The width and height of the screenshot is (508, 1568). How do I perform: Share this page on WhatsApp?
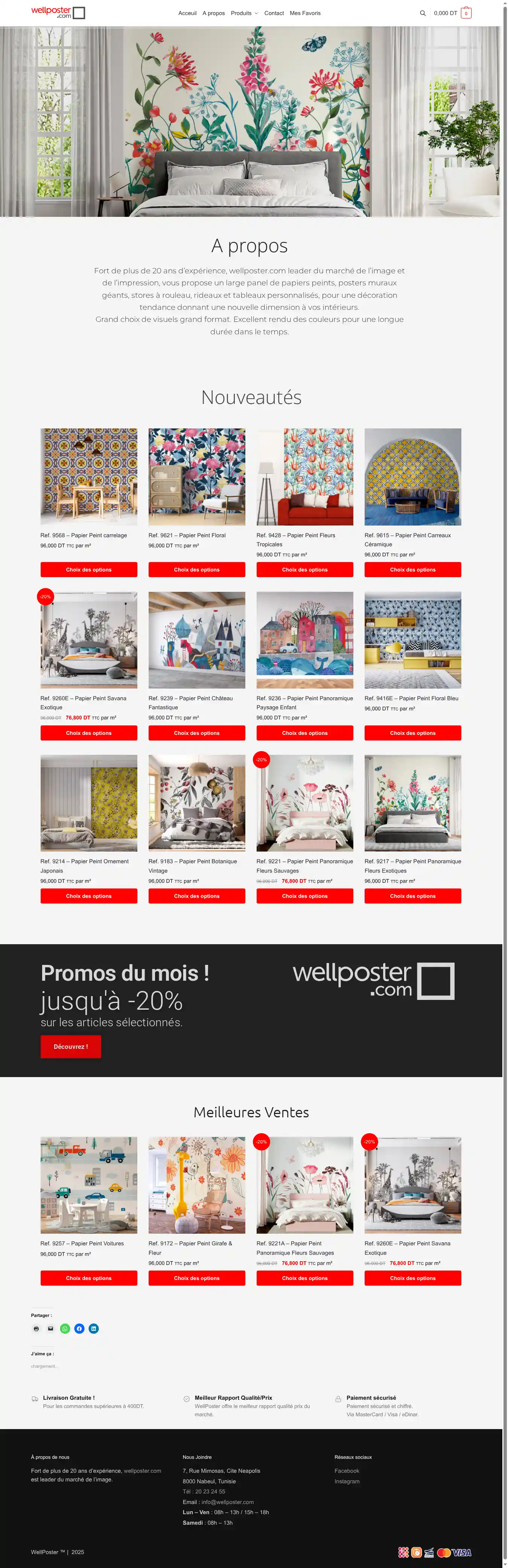[65, 1329]
